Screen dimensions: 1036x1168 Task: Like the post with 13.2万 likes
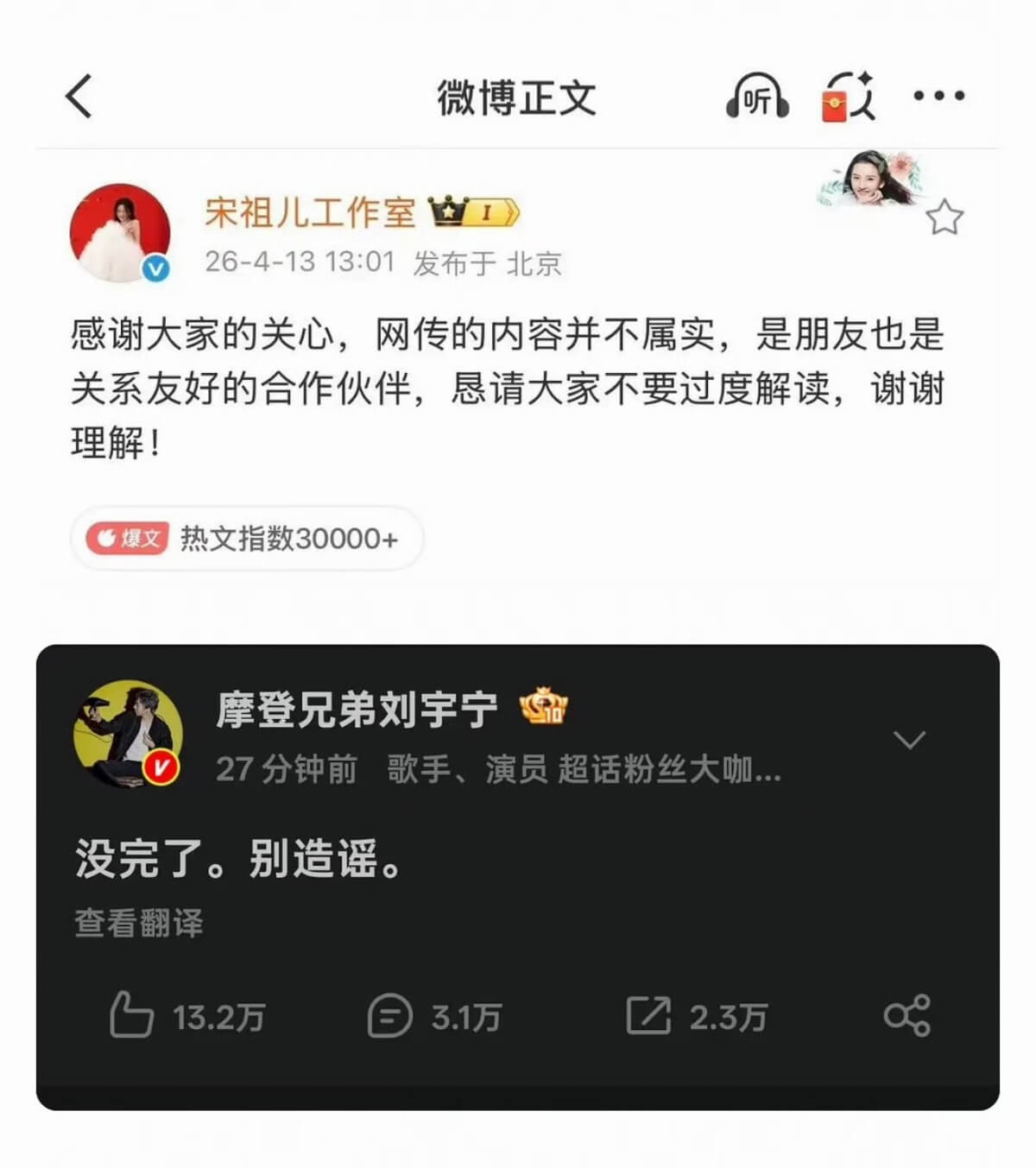pos(132,1015)
